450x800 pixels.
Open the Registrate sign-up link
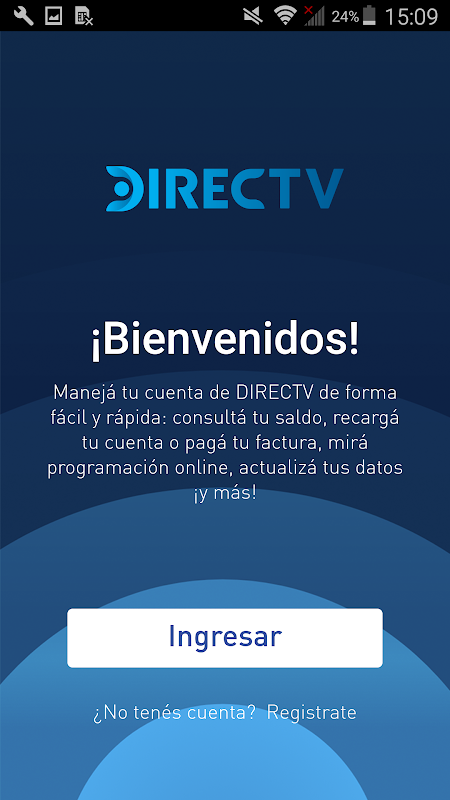pos(311,712)
